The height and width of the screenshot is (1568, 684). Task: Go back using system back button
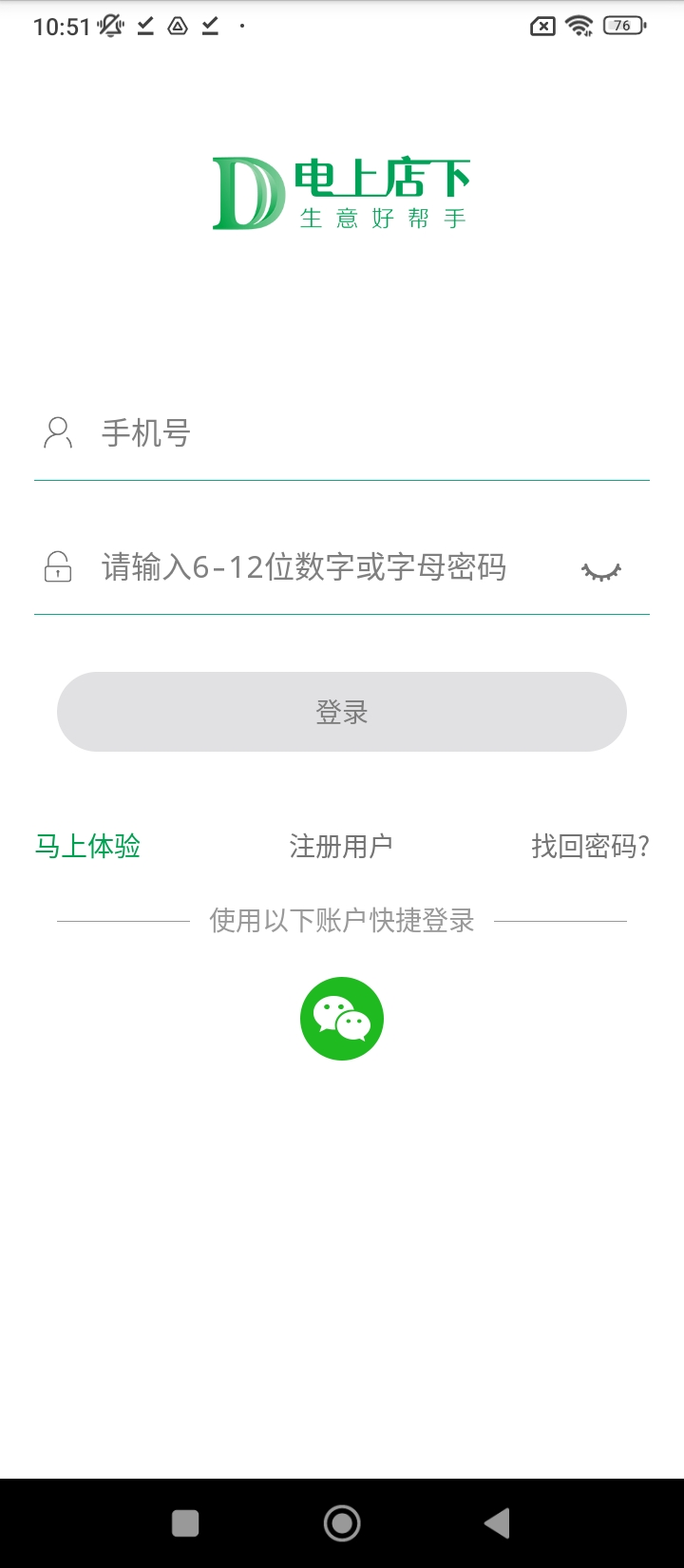pyautogui.click(x=497, y=1523)
